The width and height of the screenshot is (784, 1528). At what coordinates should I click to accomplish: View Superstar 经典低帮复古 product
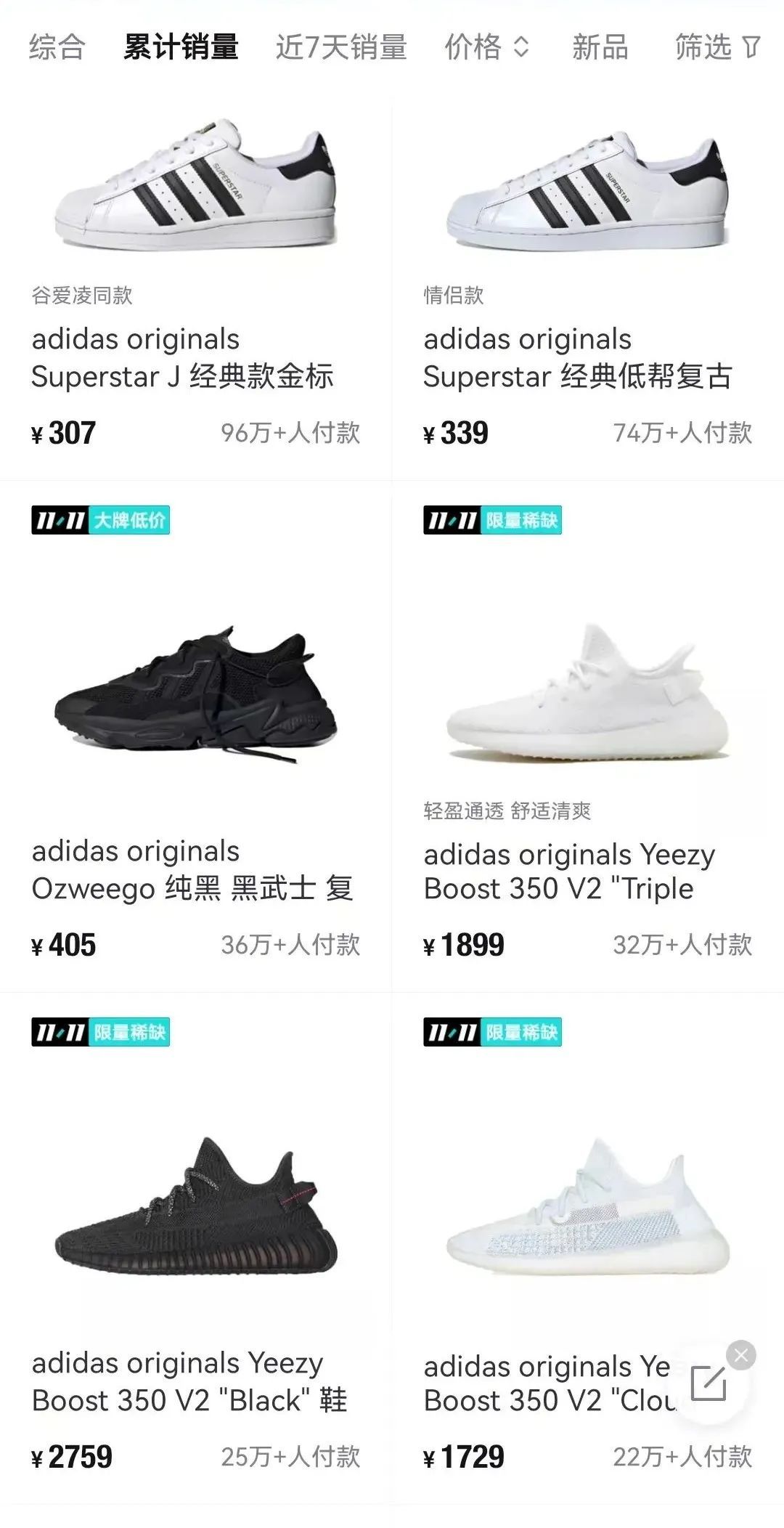tap(587, 290)
